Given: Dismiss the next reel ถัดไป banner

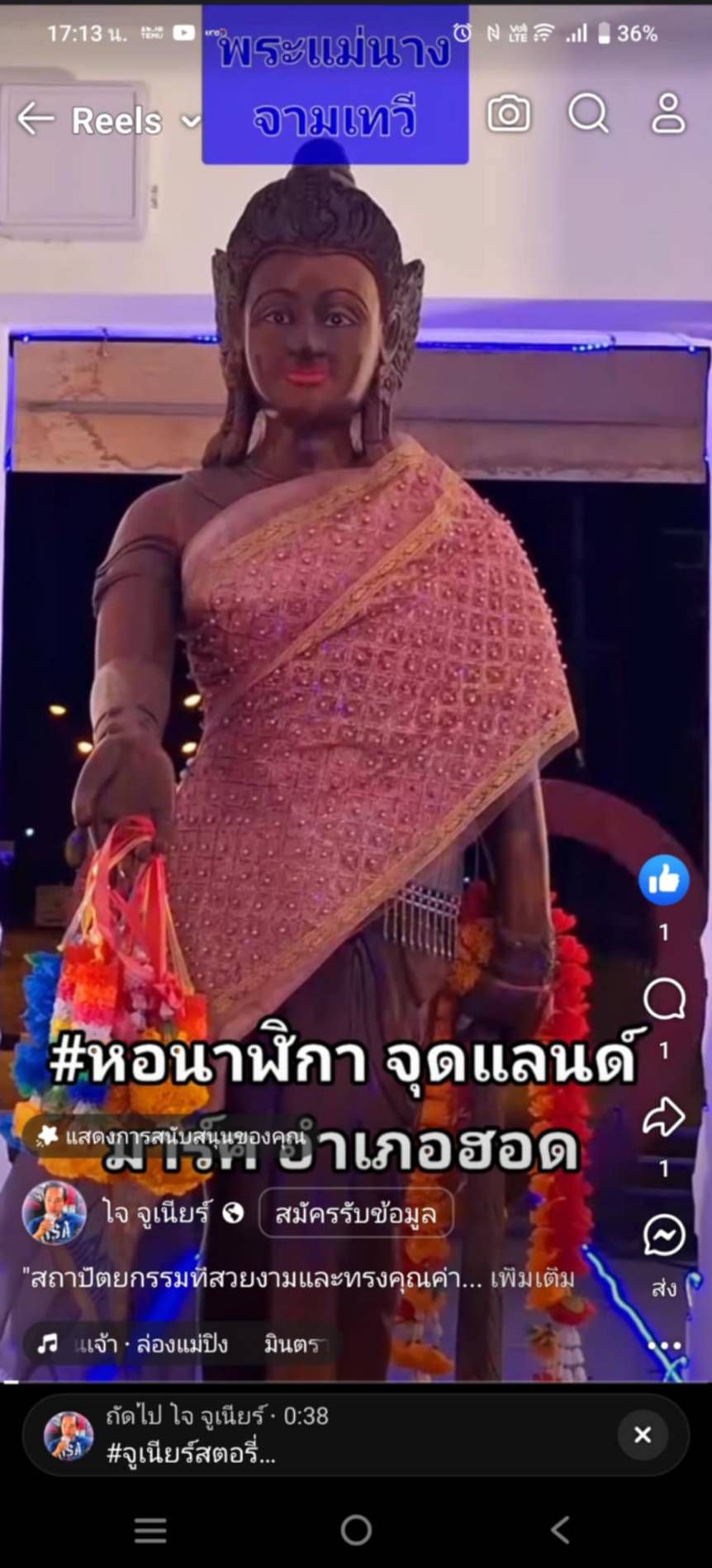Looking at the screenshot, I should tap(642, 1435).
